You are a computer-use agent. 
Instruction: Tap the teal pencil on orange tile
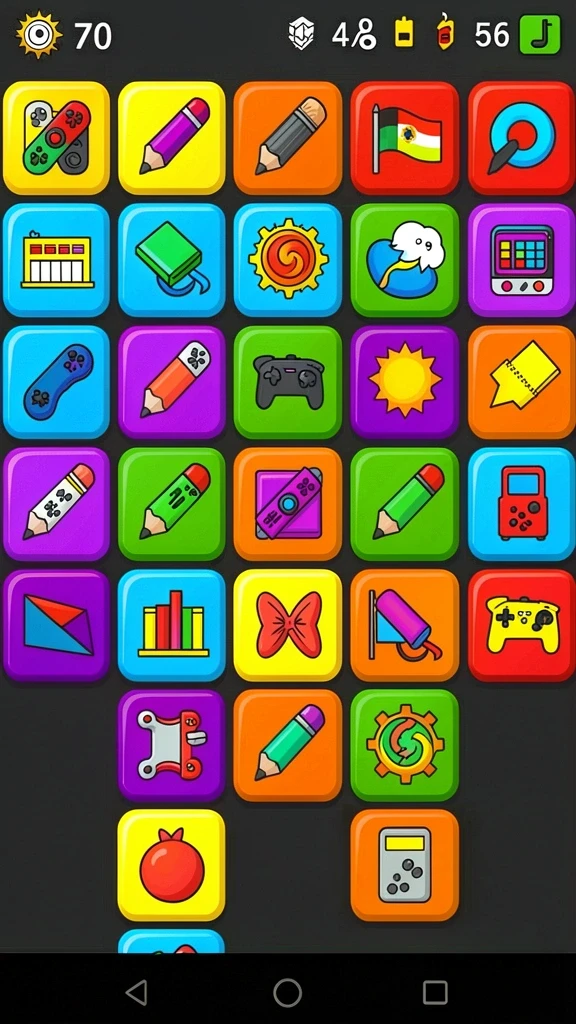[x=288, y=745]
